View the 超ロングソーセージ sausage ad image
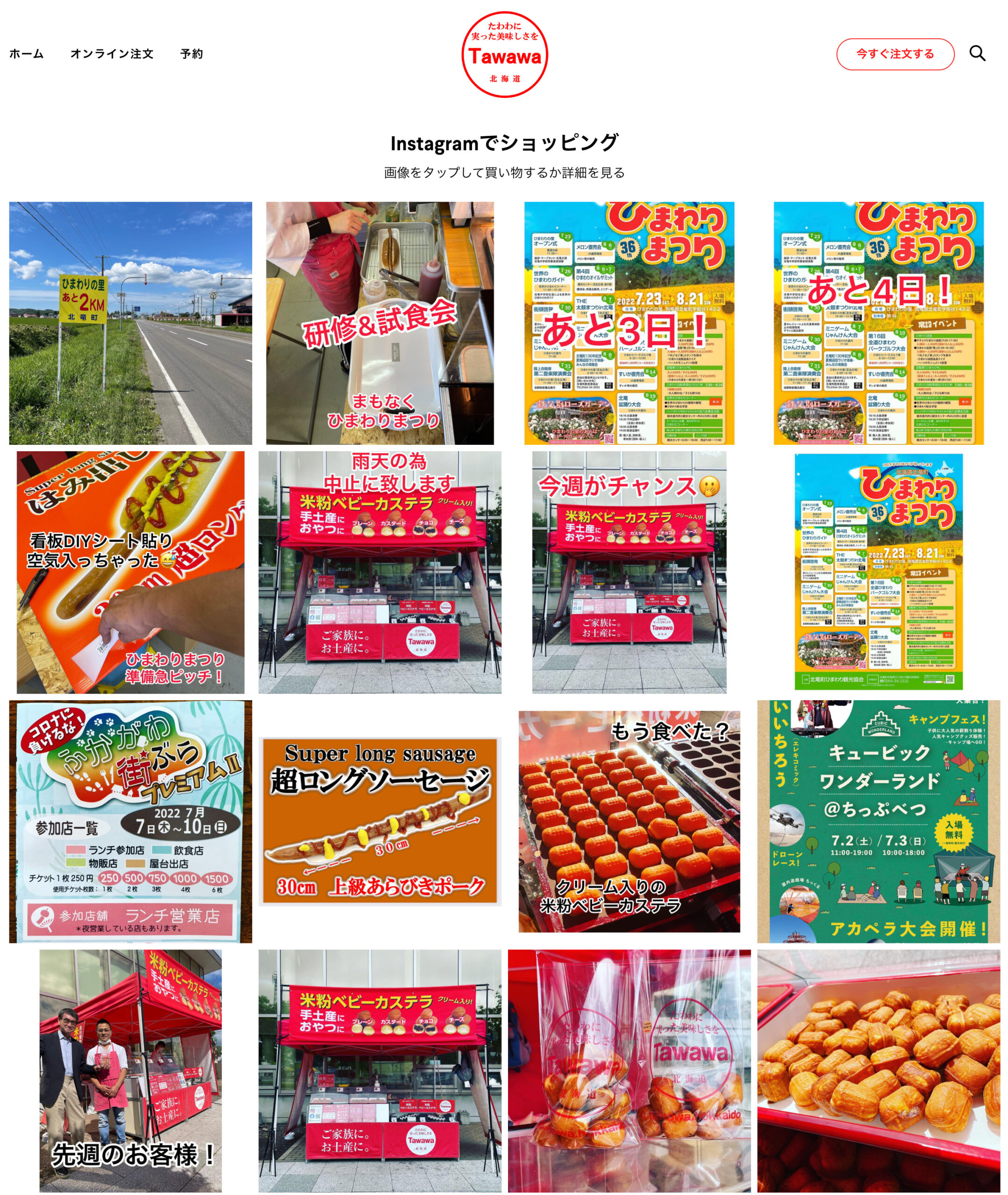The width and height of the screenshot is (1008, 1195). [x=380, y=828]
